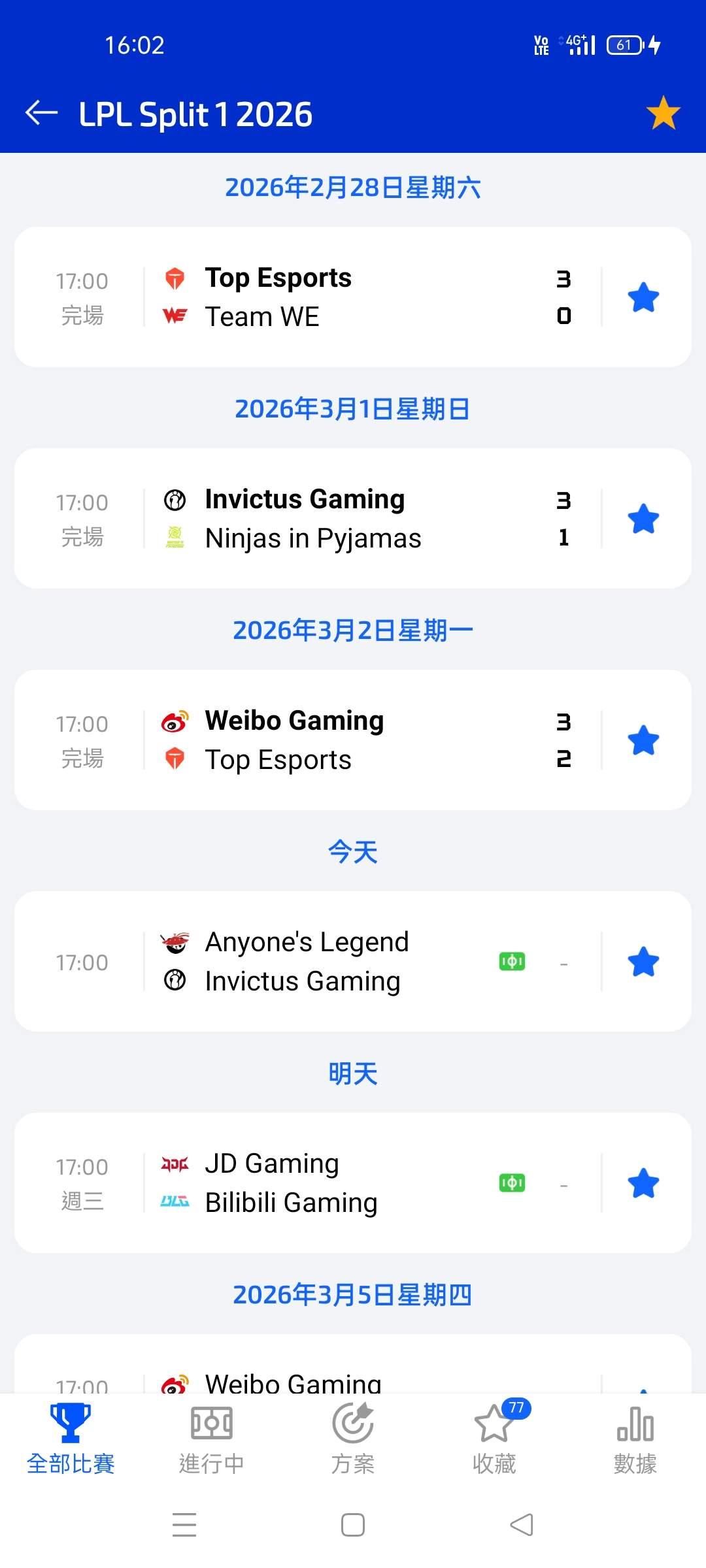Toggle the gold favorite star for LPL Split 1 2026
The image size is (706, 1568).
click(663, 113)
